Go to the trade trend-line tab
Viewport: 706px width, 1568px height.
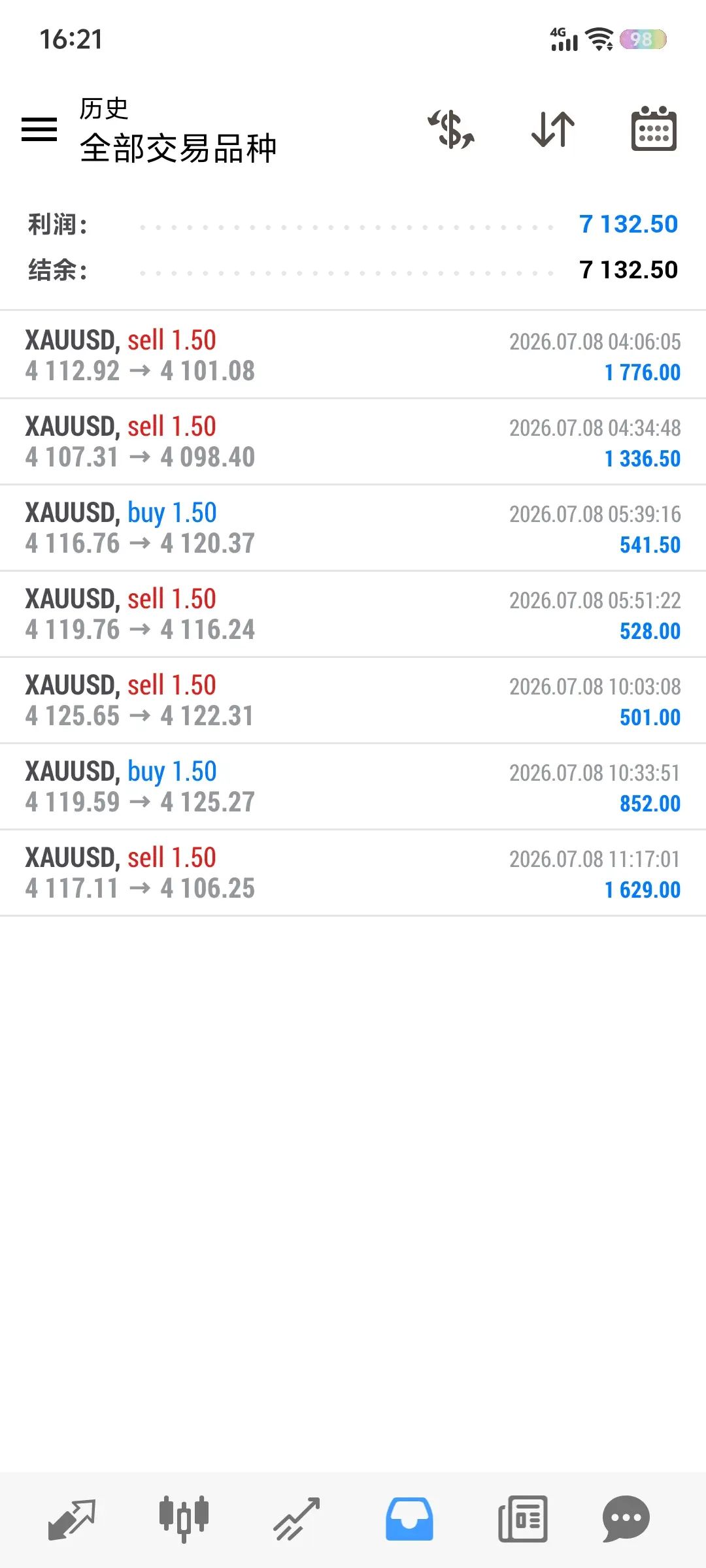point(296,1519)
